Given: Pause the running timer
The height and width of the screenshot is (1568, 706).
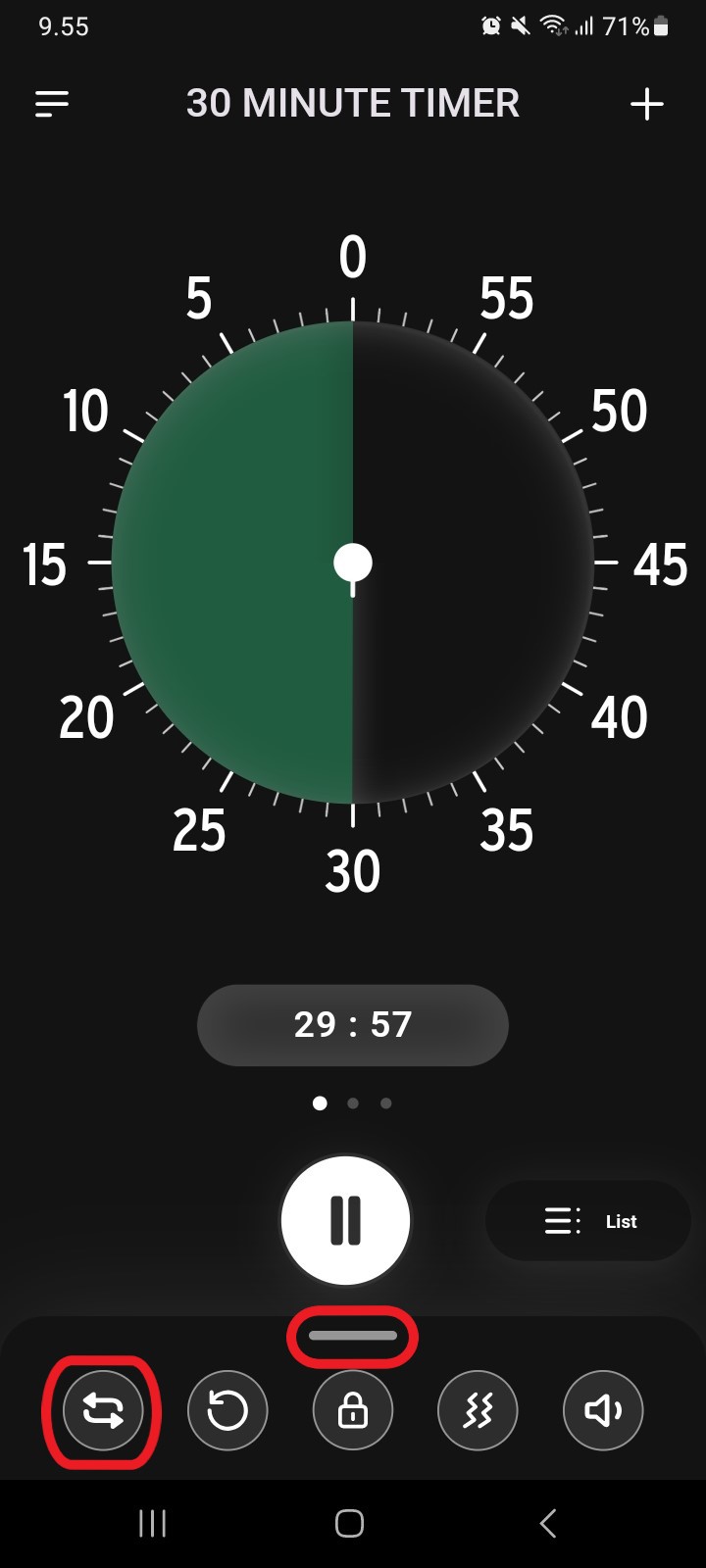Looking at the screenshot, I should (x=345, y=1221).
